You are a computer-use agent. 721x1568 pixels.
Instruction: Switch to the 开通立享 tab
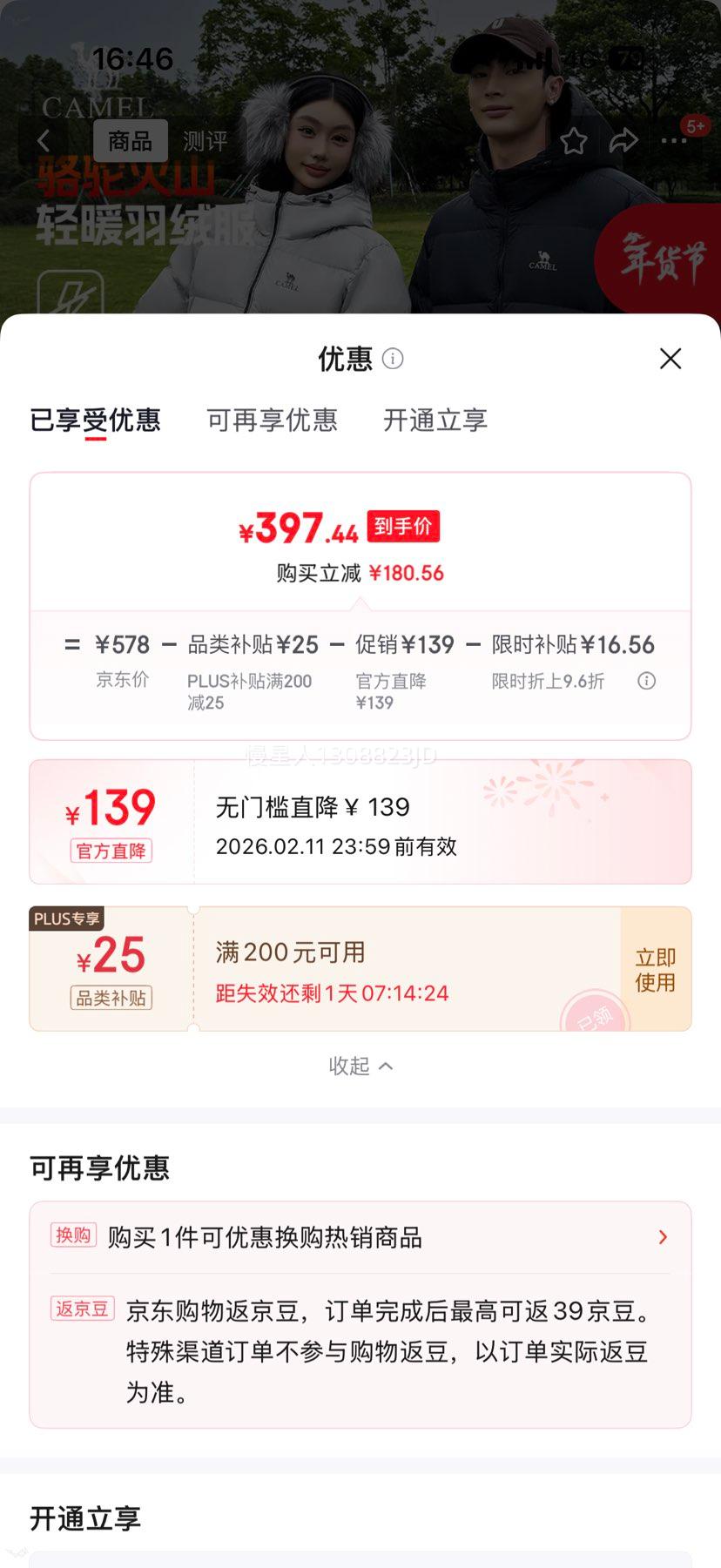434,421
